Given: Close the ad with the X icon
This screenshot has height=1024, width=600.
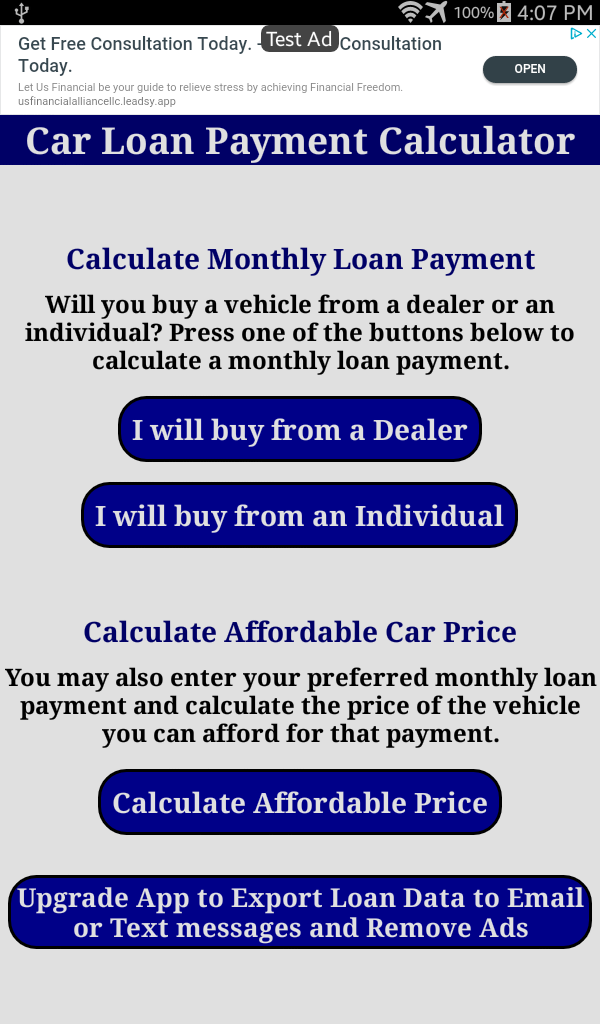Looking at the screenshot, I should pos(591,34).
